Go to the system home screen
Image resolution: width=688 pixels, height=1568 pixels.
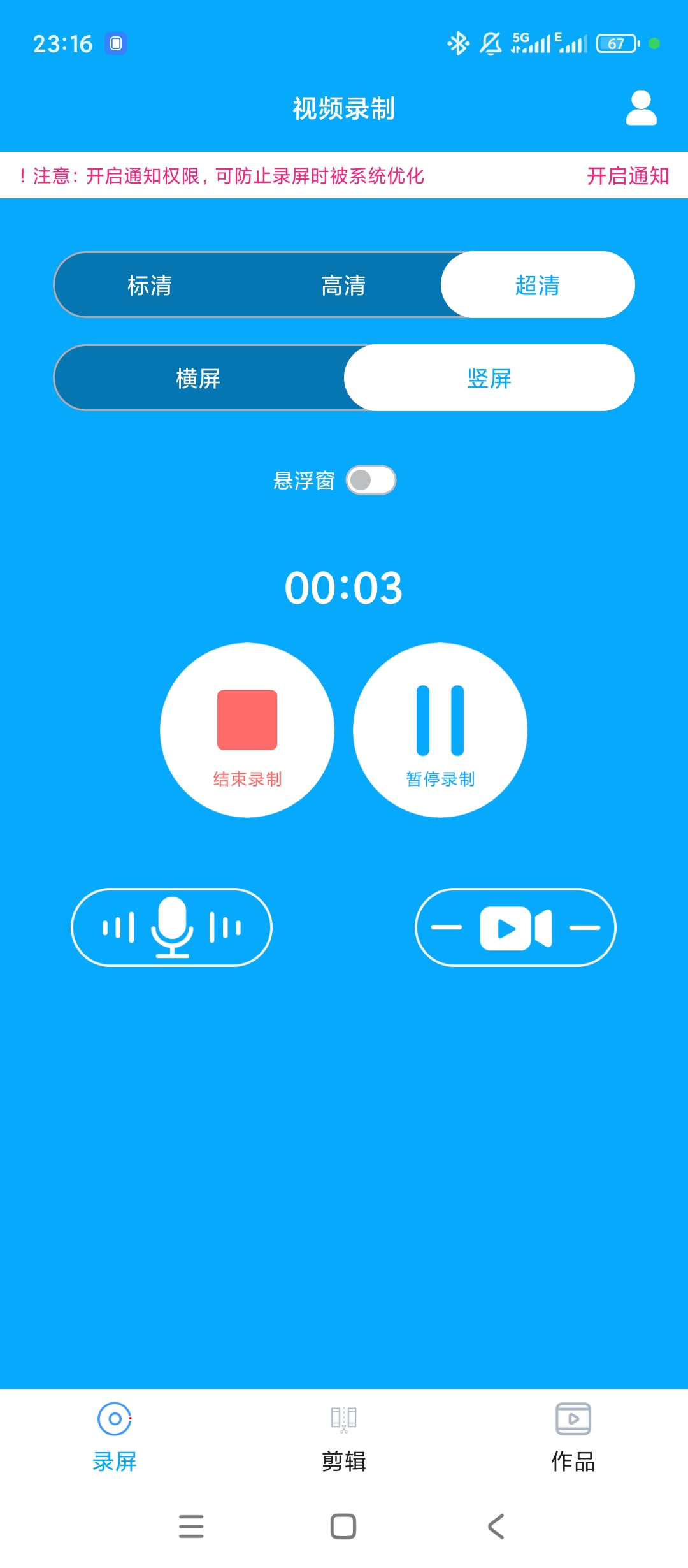343,1527
